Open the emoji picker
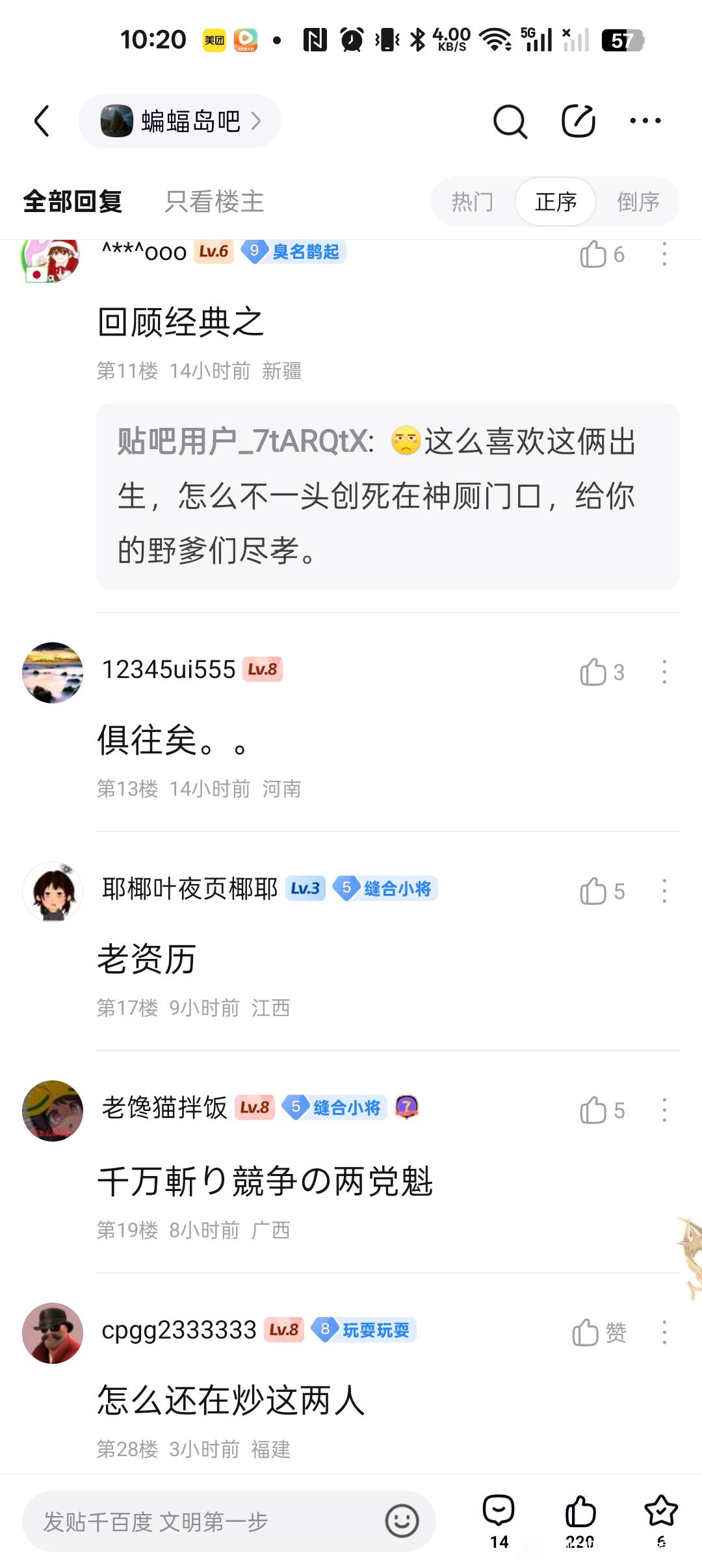The width and height of the screenshot is (702, 1568). pyautogui.click(x=402, y=1521)
